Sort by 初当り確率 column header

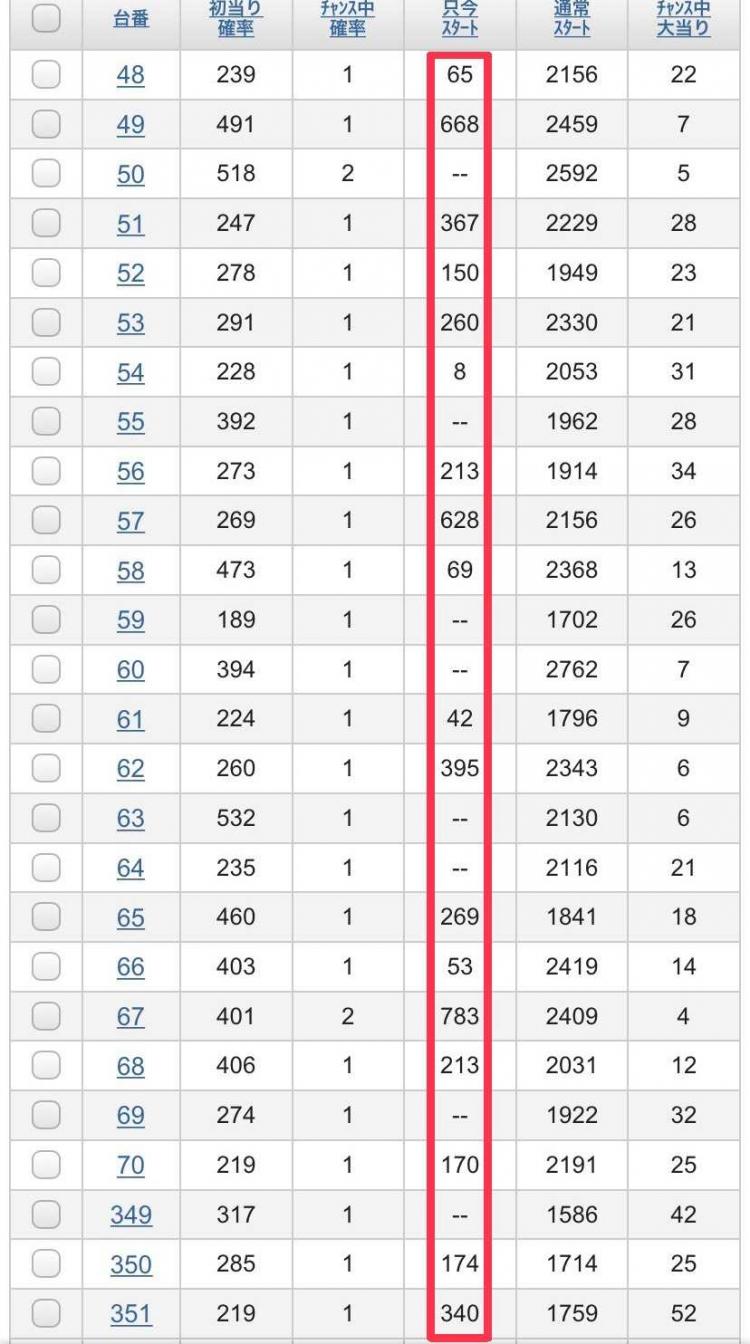pos(235,18)
